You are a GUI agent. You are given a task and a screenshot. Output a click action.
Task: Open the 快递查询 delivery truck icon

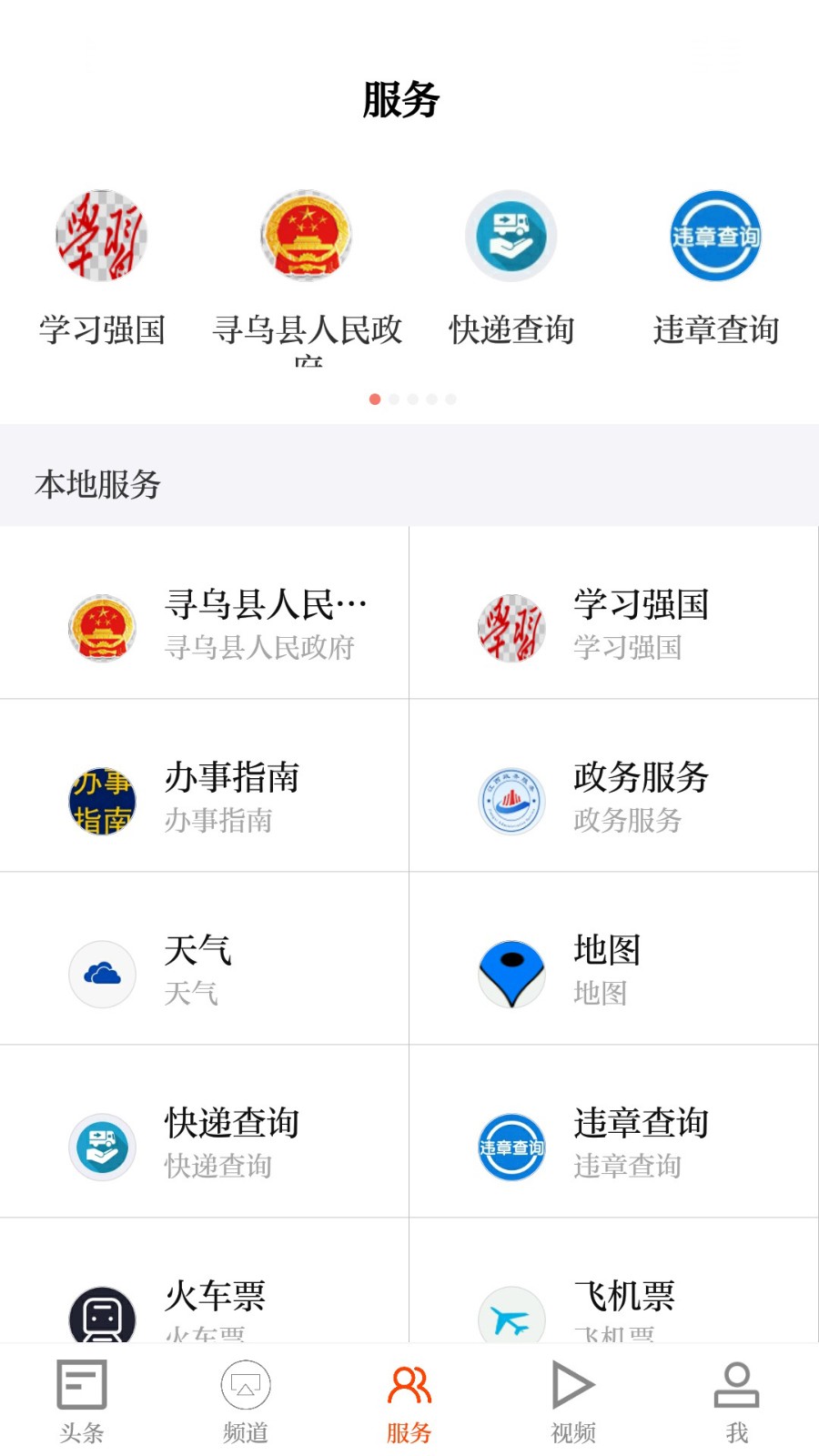(x=511, y=235)
